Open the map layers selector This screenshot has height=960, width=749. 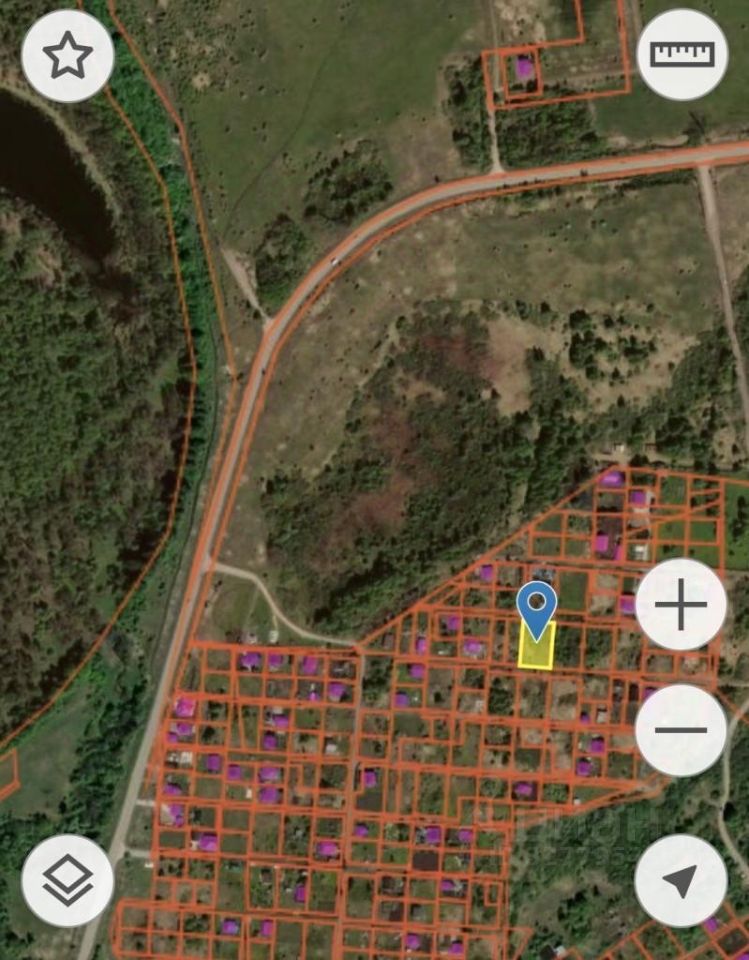[67, 880]
